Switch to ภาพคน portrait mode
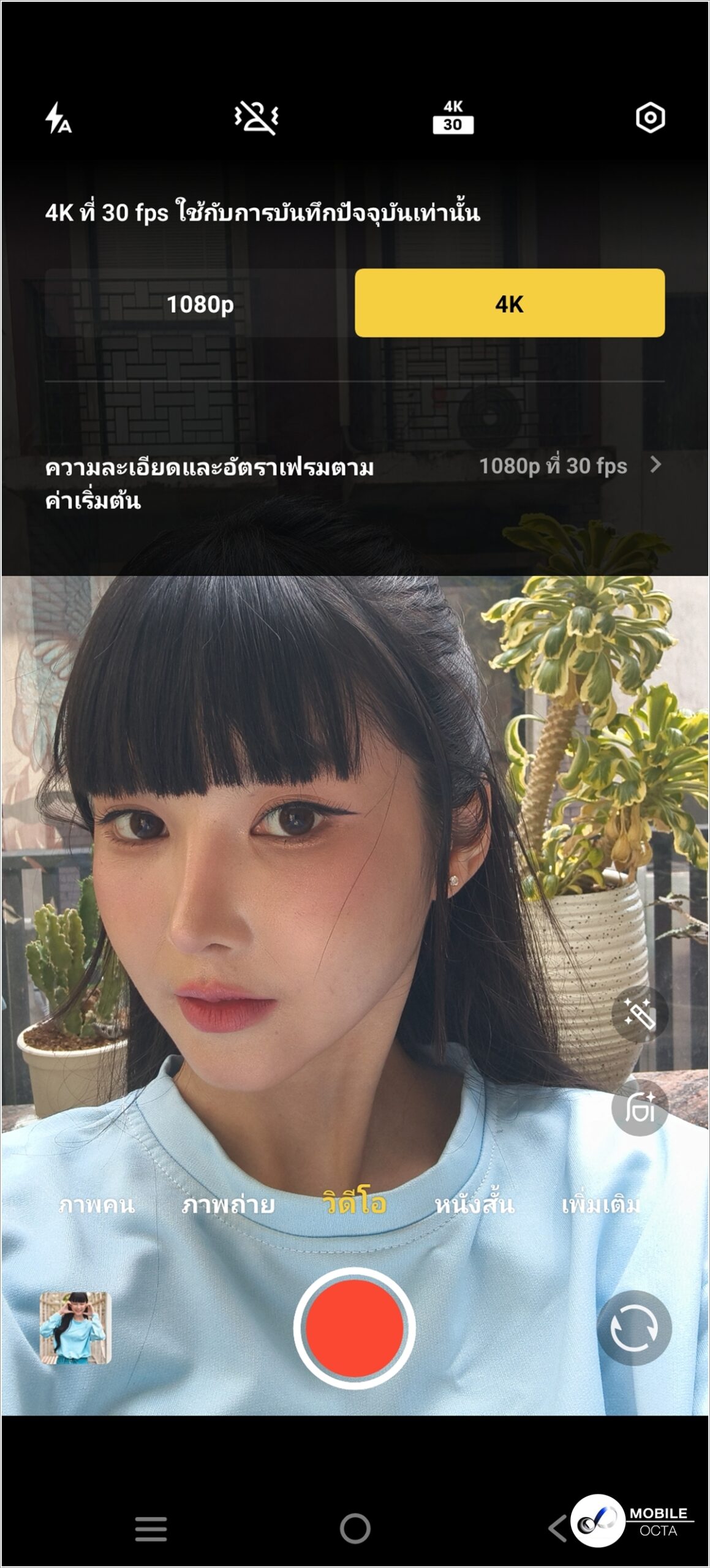Screen dimensions: 710x1568 coord(96,1204)
